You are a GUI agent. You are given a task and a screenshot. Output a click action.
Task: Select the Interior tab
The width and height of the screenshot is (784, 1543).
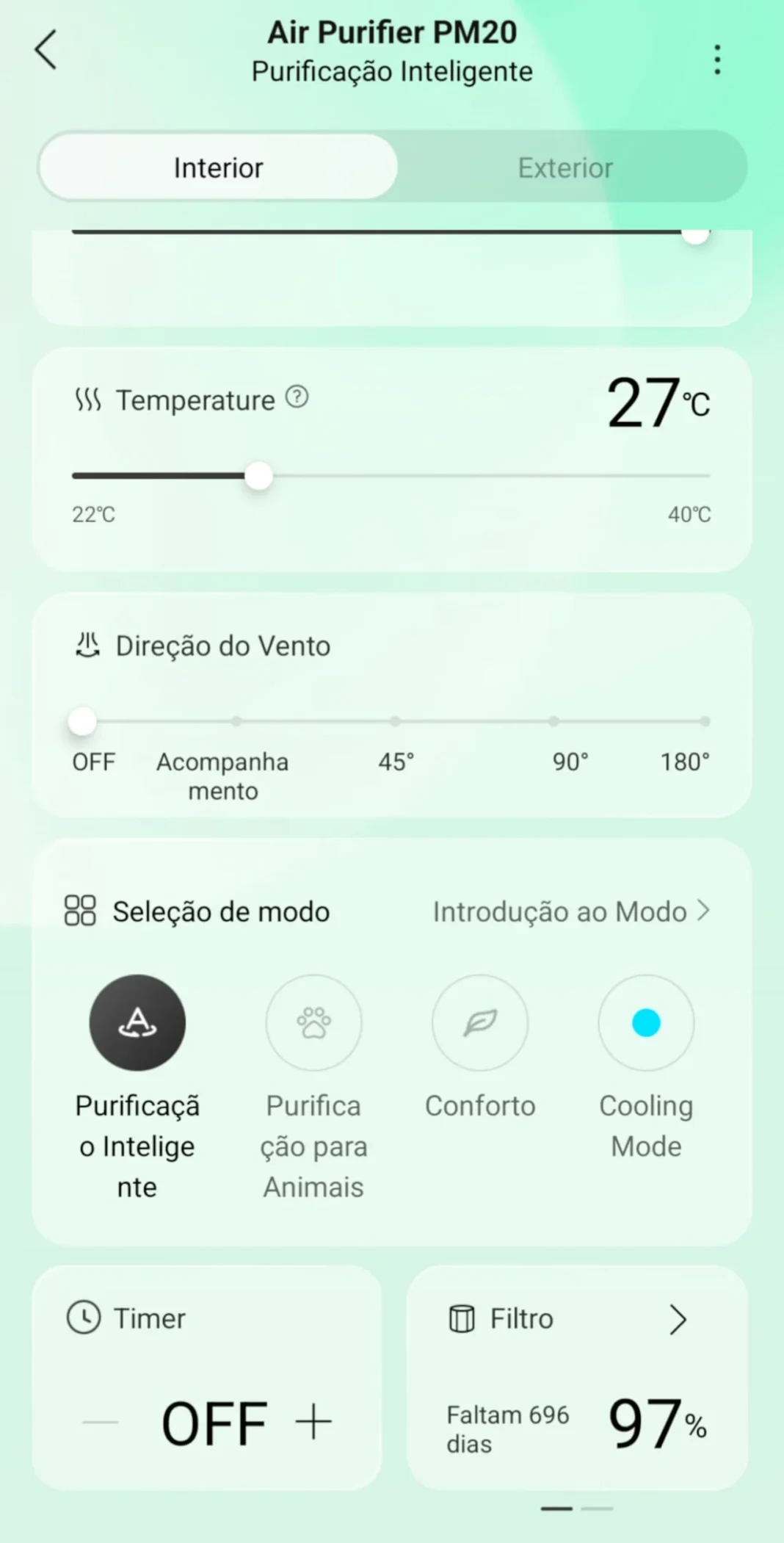218,167
